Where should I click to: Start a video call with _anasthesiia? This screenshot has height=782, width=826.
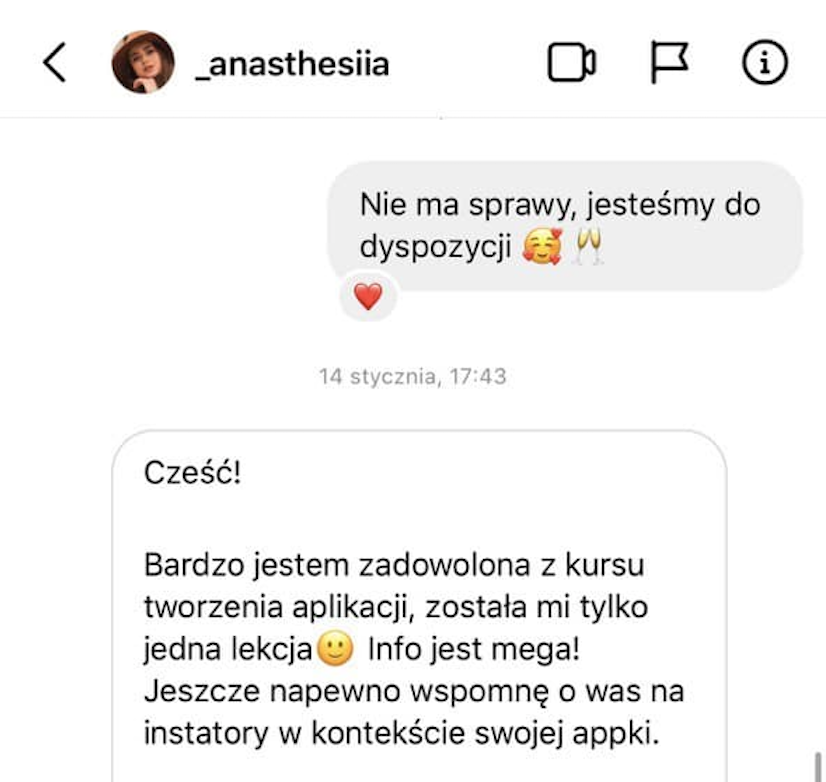coord(572,63)
